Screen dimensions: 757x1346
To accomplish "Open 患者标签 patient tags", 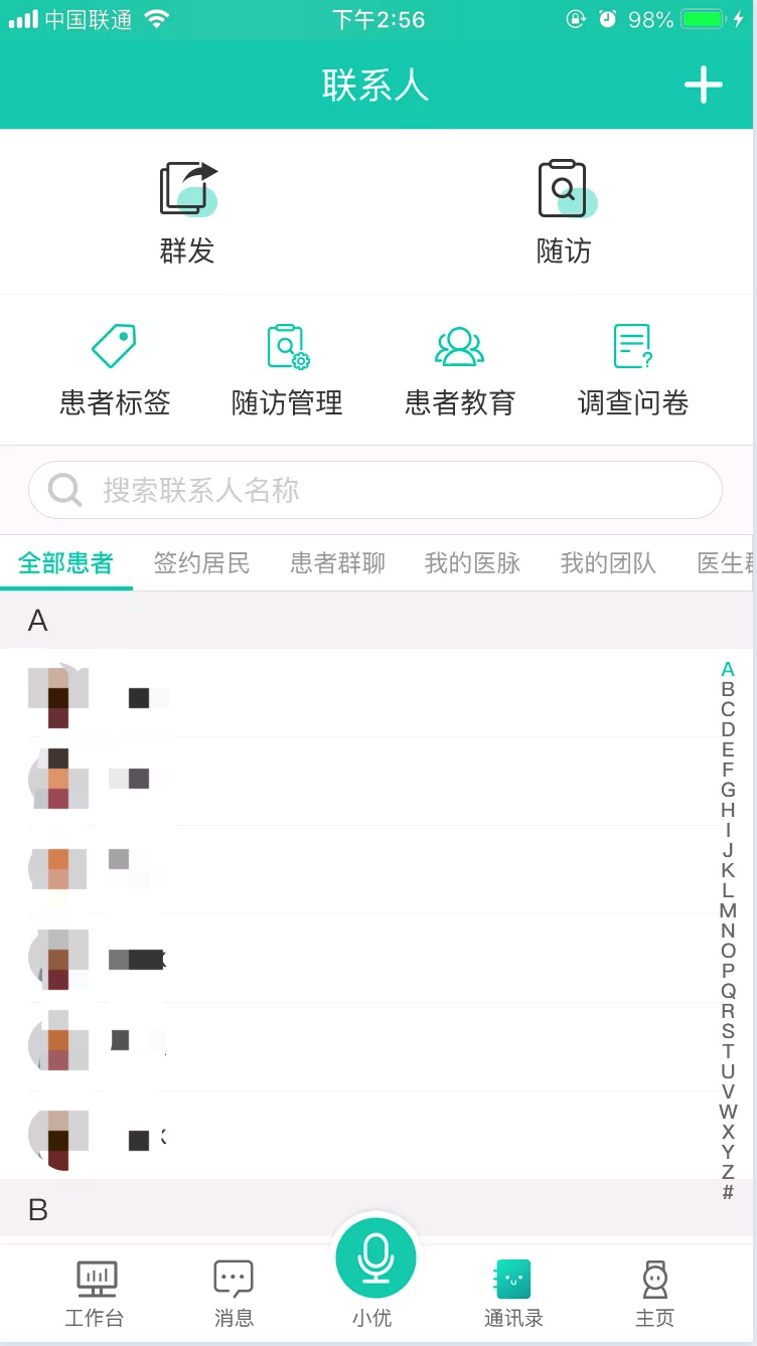I will click(x=115, y=370).
